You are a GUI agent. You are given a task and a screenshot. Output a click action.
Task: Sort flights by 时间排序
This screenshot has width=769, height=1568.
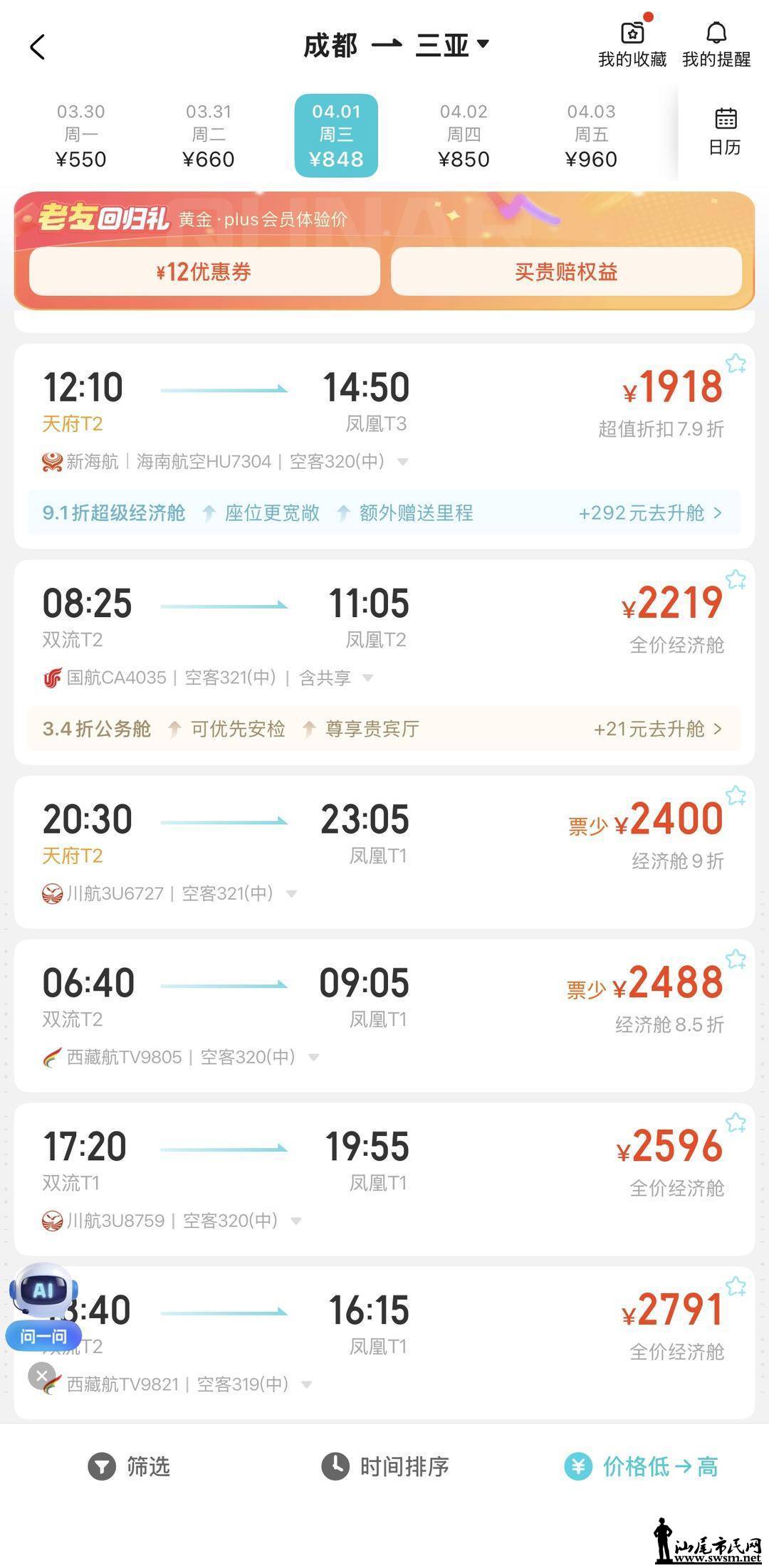(385, 1467)
